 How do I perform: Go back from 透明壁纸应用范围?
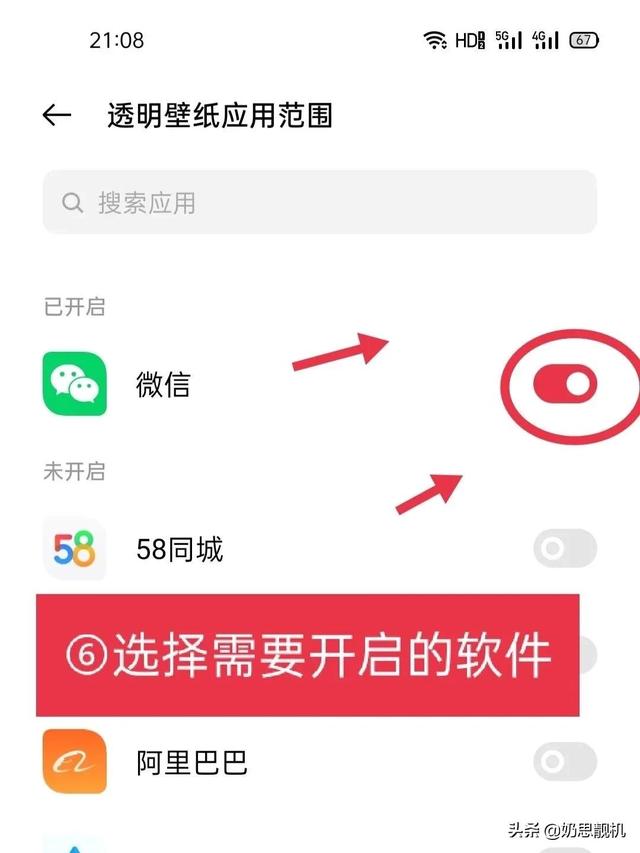(x=57, y=116)
